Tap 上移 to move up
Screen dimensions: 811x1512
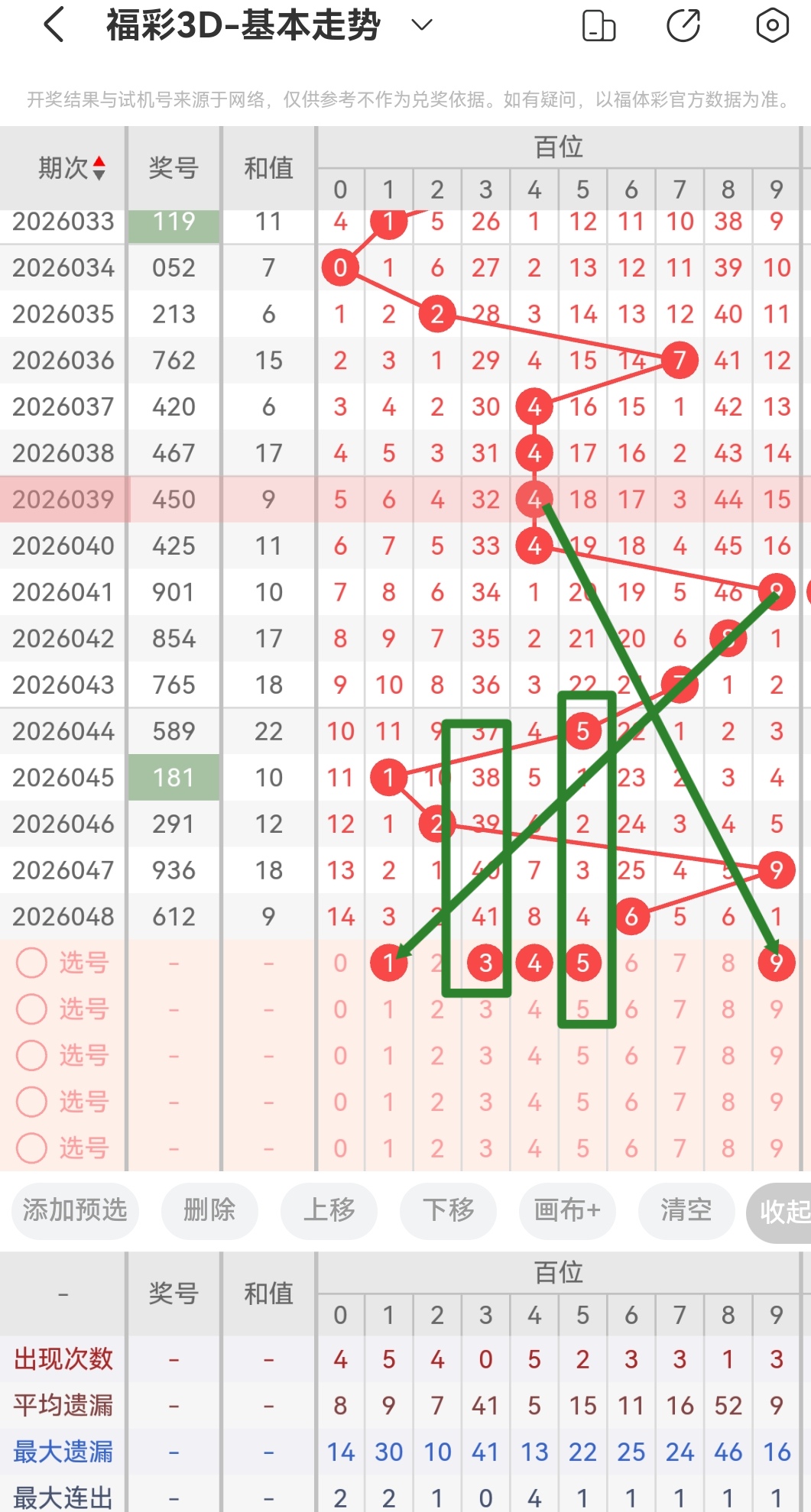pyautogui.click(x=329, y=1210)
